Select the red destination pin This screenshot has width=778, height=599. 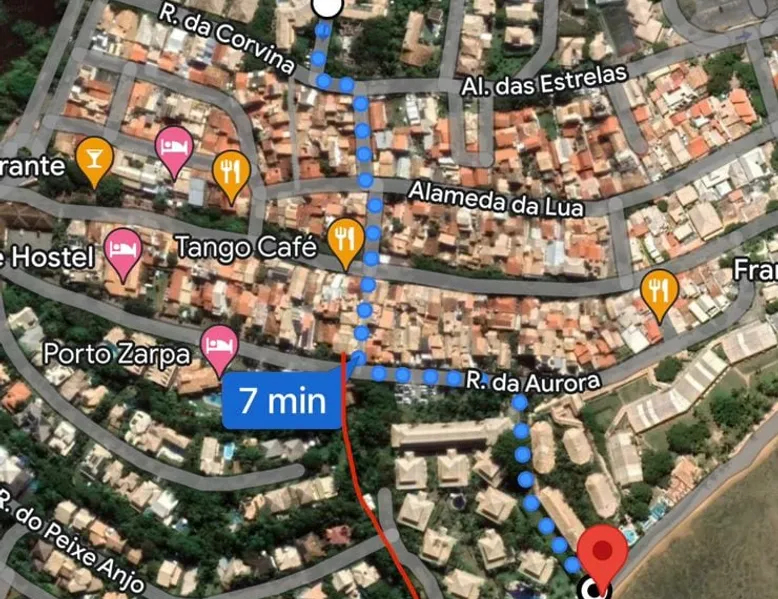[603, 551]
